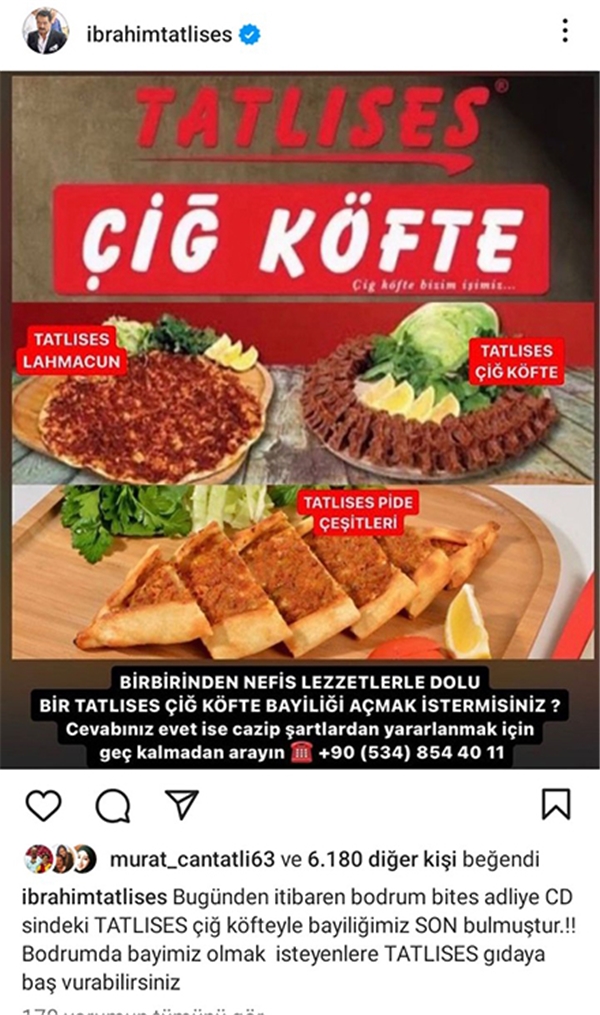
Task: Share the post via paper plane icon
Action: (181, 803)
